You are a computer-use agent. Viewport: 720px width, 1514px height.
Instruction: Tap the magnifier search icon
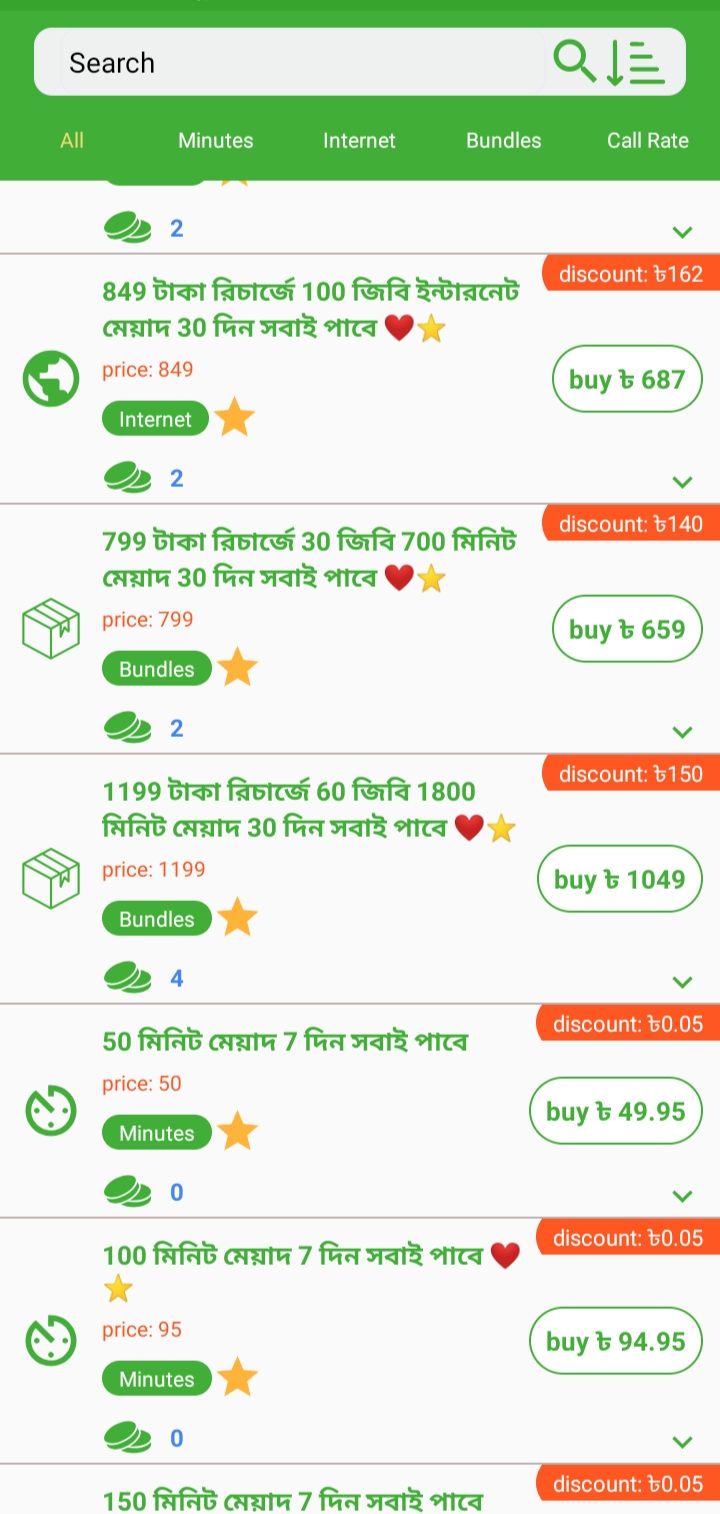pos(574,61)
